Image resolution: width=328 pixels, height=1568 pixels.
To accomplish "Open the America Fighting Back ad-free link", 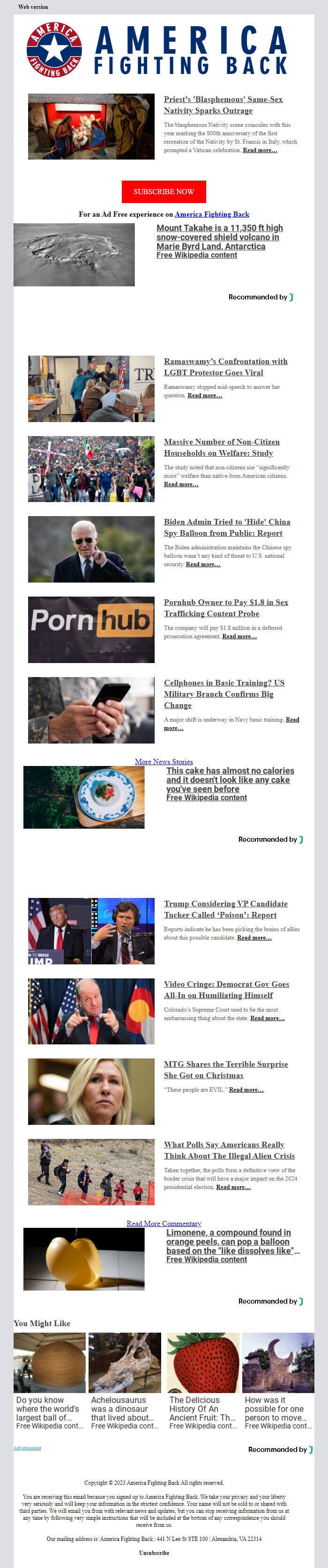I will pyautogui.click(x=211, y=214).
